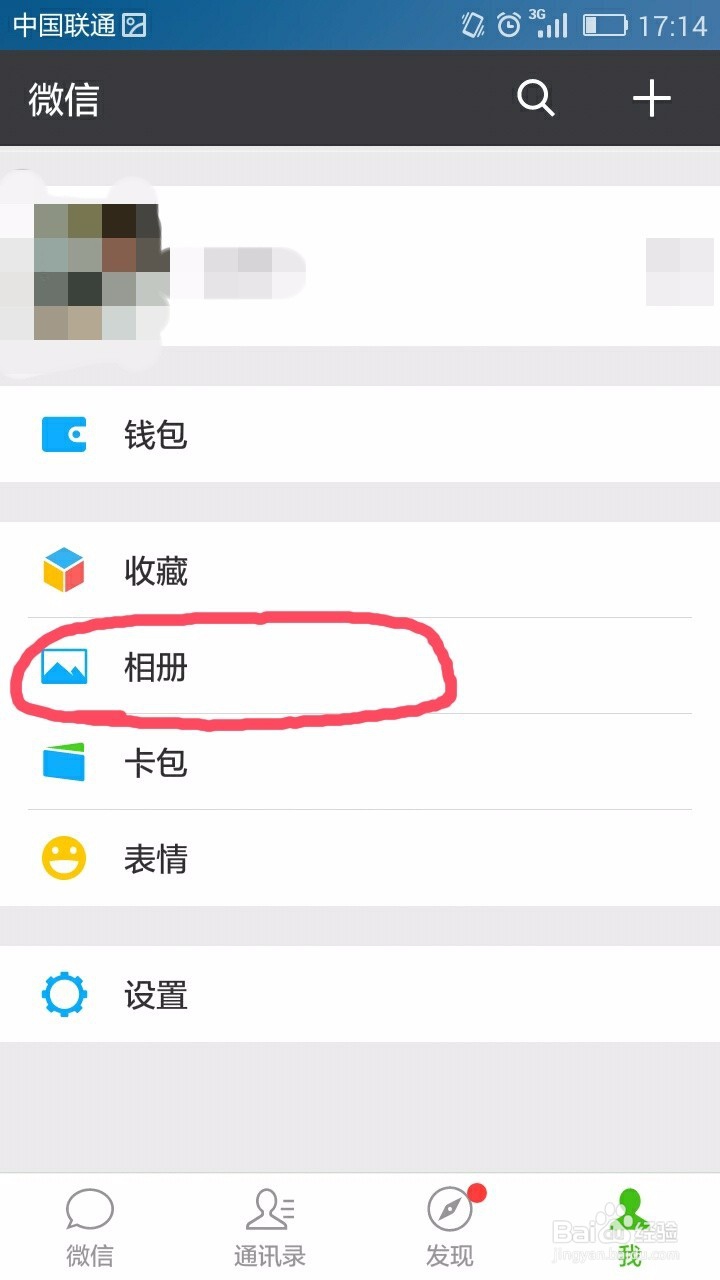
Task: Open the 发现 tab with red badge
Action: click(450, 1222)
